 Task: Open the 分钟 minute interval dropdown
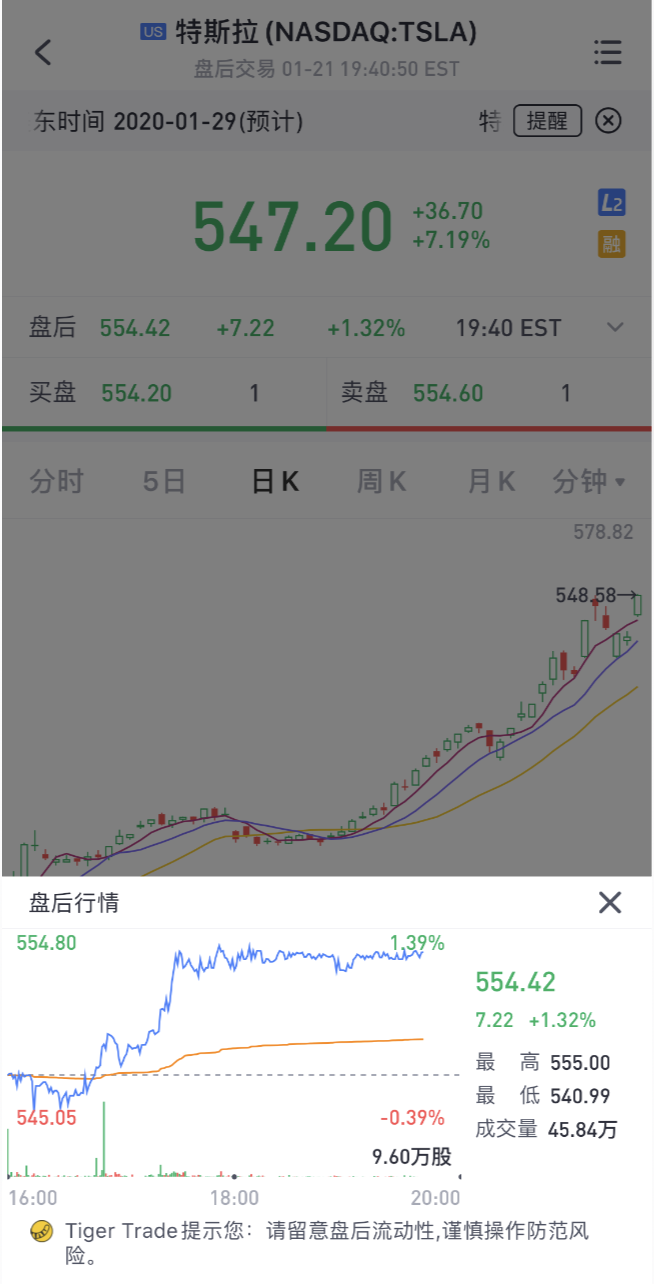click(589, 481)
